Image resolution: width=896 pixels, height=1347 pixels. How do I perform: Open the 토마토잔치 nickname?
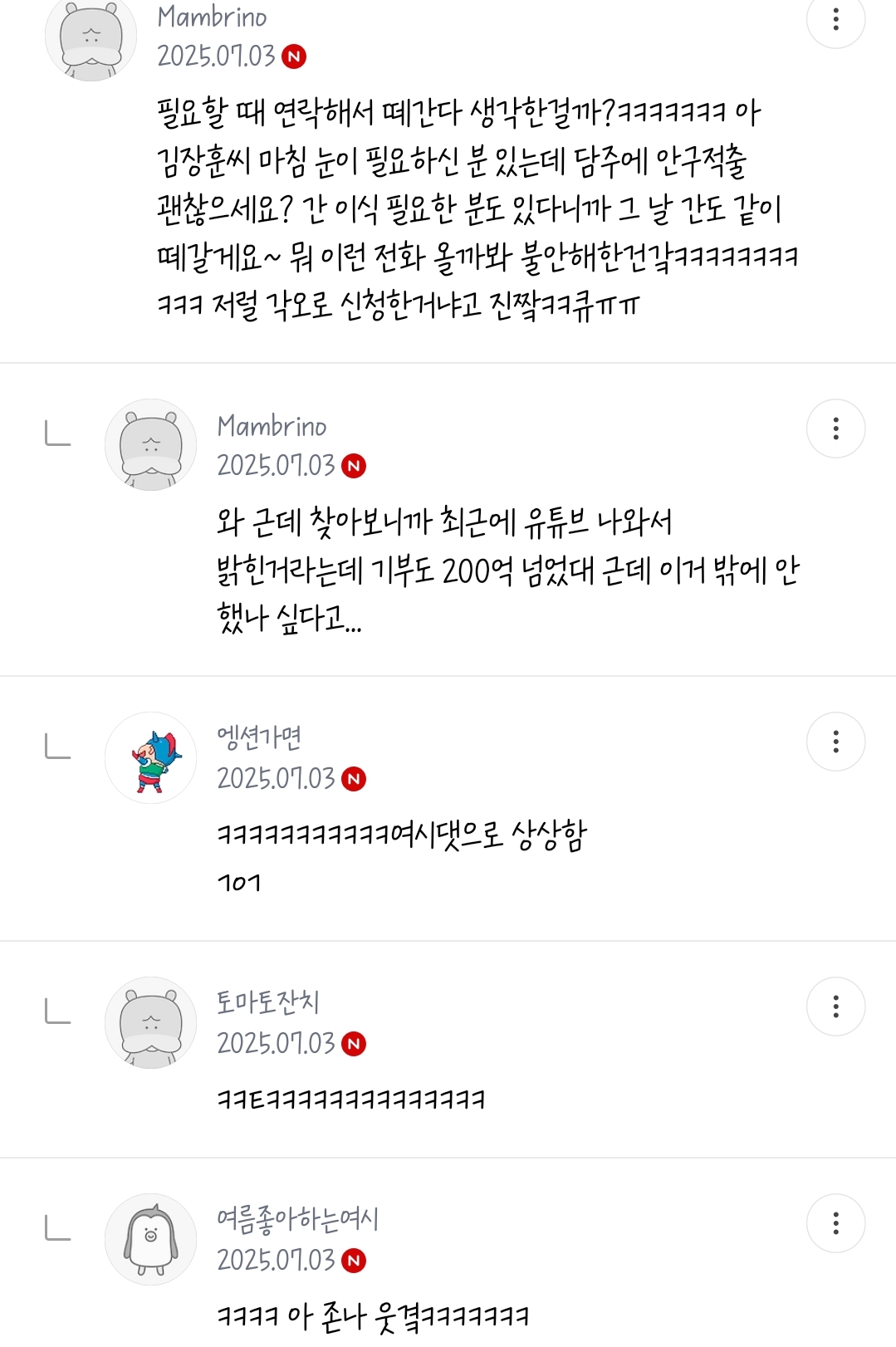pos(267,1002)
